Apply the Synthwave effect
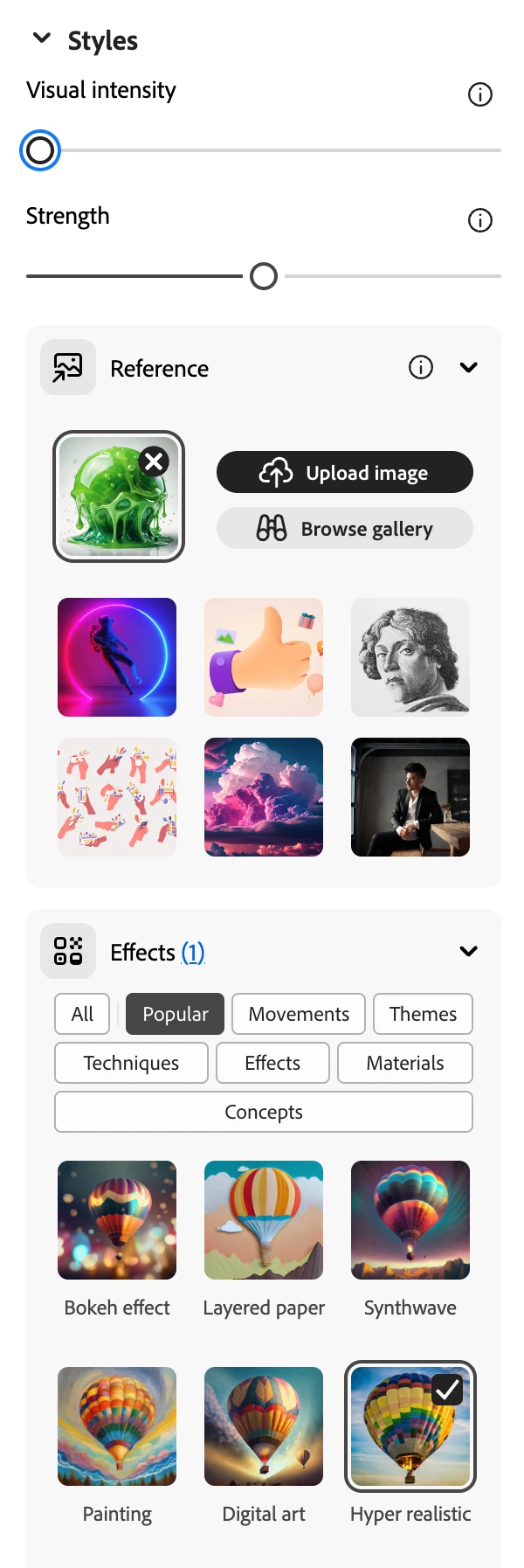 click(410, 1220)
